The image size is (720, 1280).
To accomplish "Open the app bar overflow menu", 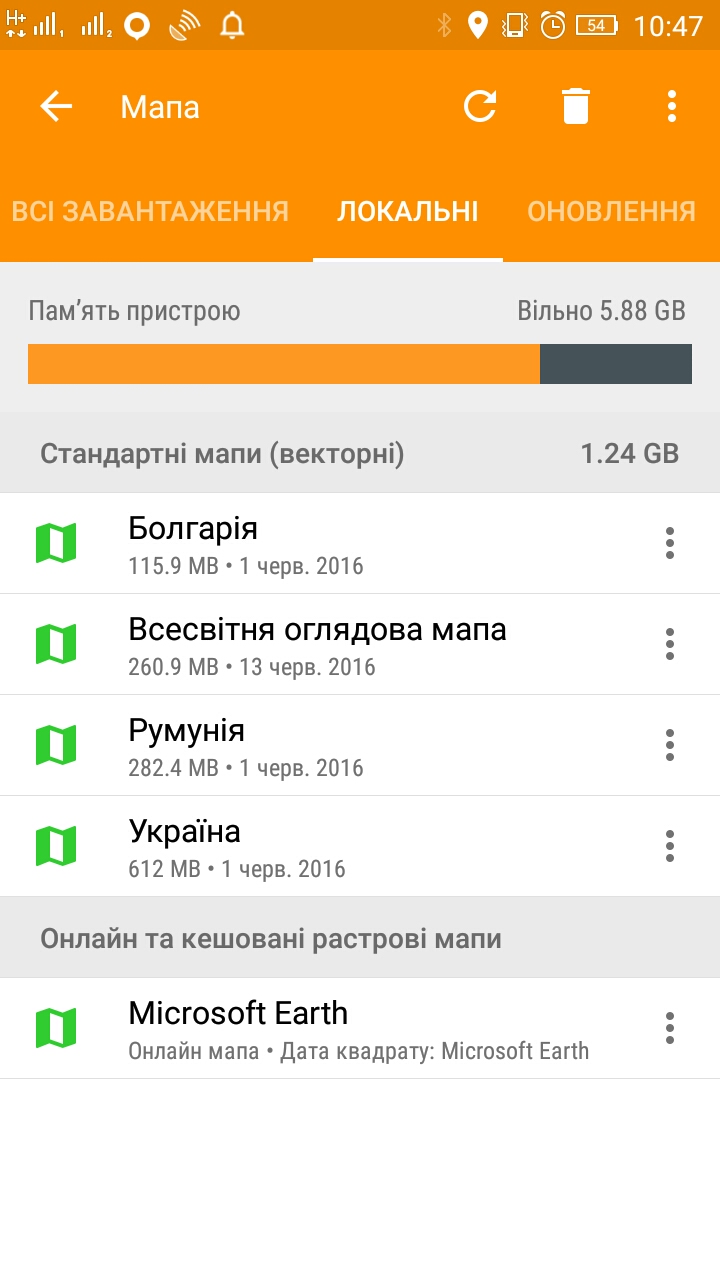I will (671, 106).
